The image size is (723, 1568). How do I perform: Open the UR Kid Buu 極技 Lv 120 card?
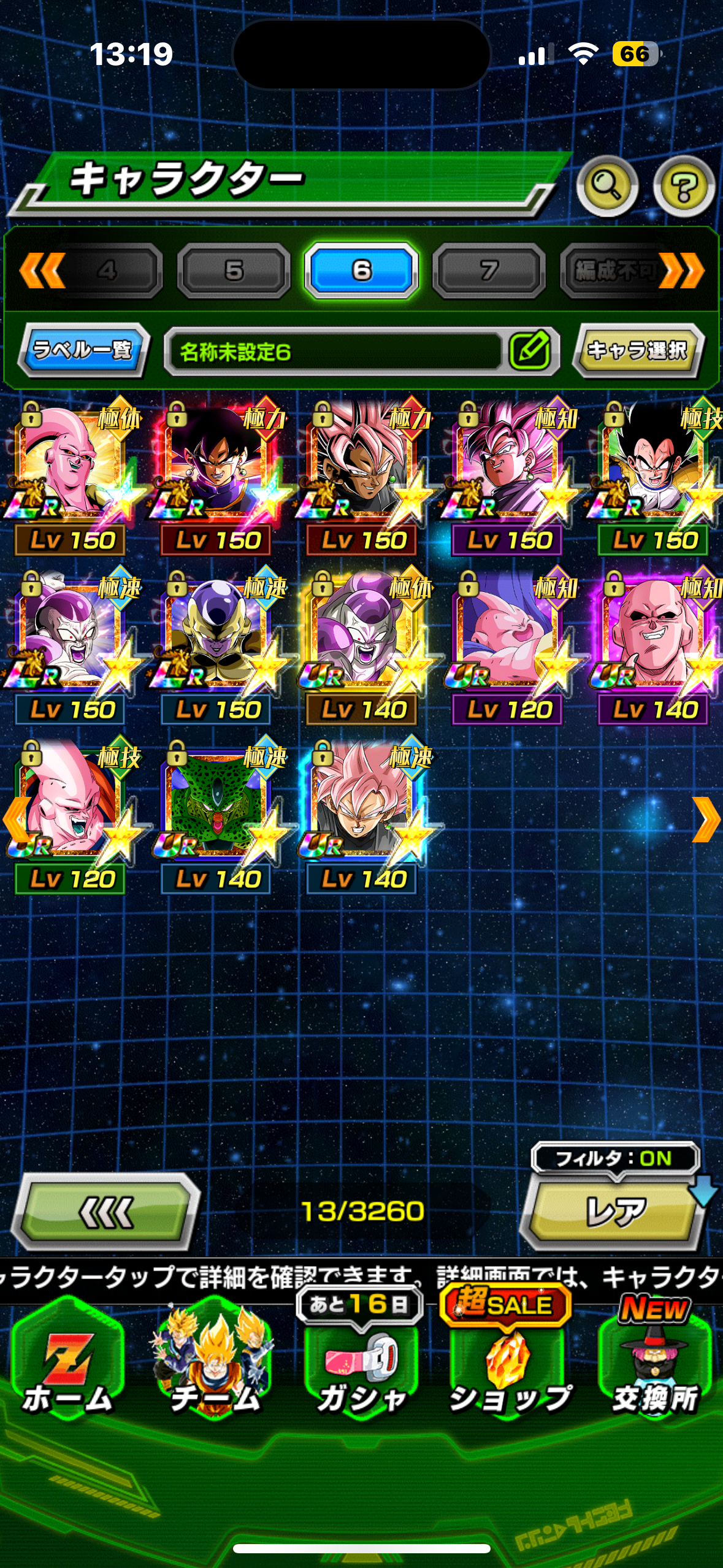(73, 816)
